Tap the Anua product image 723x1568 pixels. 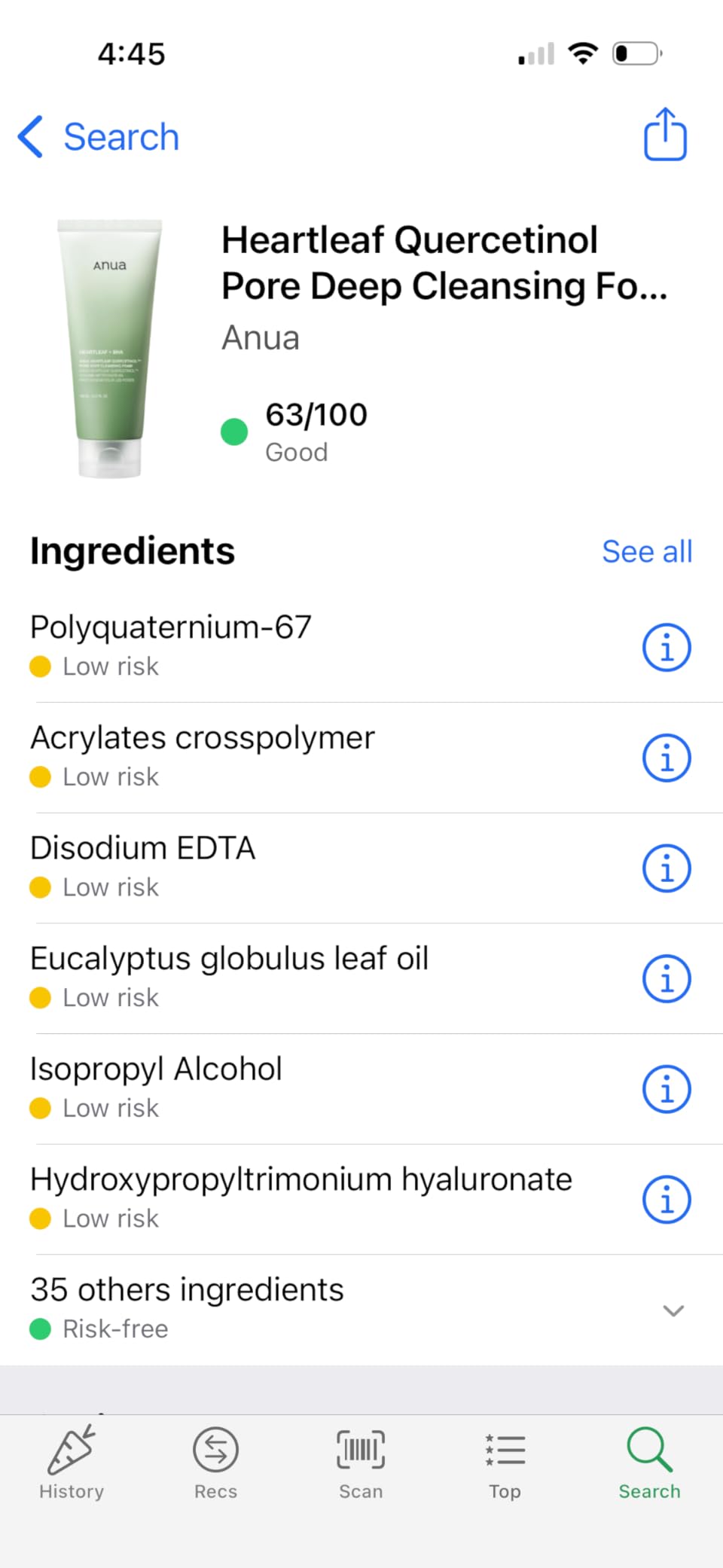(x=110, y=348)
